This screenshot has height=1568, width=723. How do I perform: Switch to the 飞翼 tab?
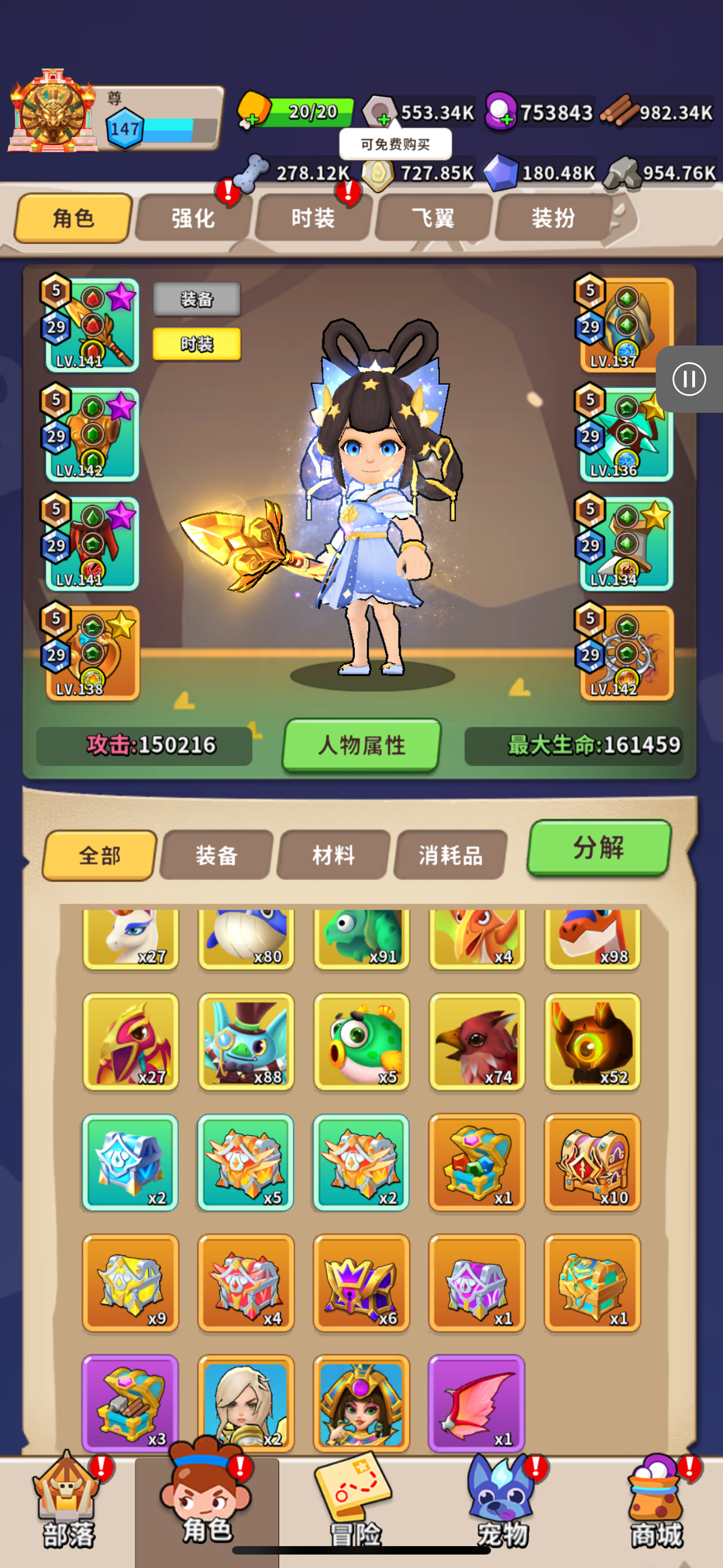[x=433, y=218]
